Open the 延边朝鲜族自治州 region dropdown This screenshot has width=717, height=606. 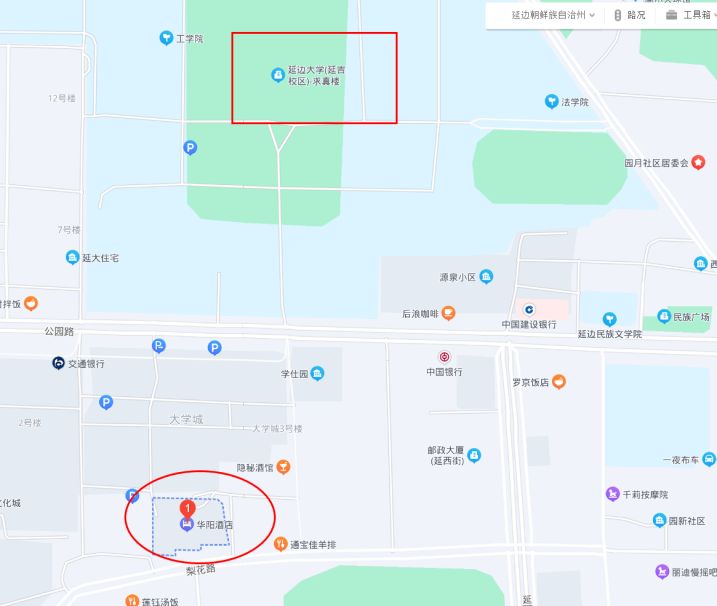click(x=554, y=15)
